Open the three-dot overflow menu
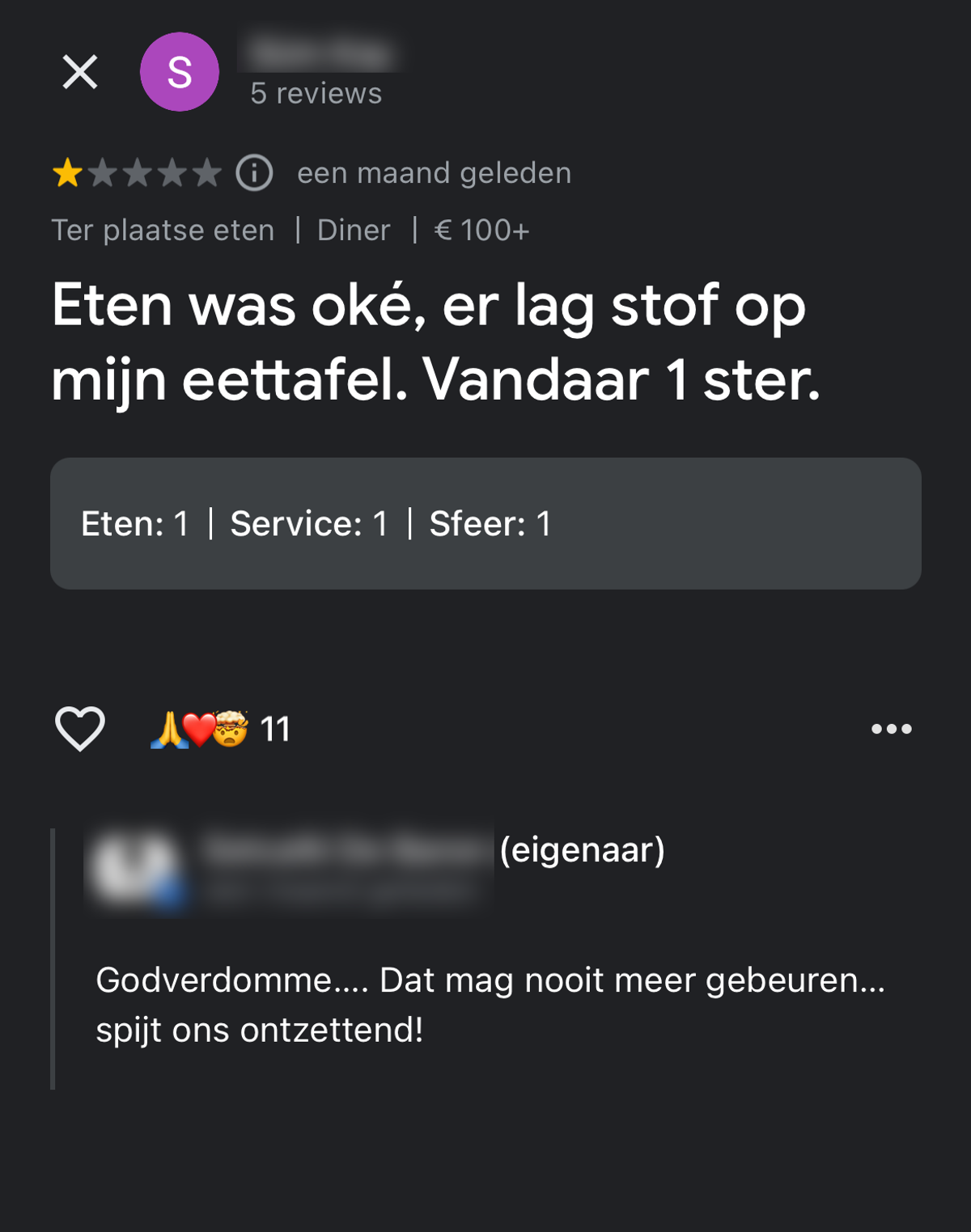 point(891,729)
